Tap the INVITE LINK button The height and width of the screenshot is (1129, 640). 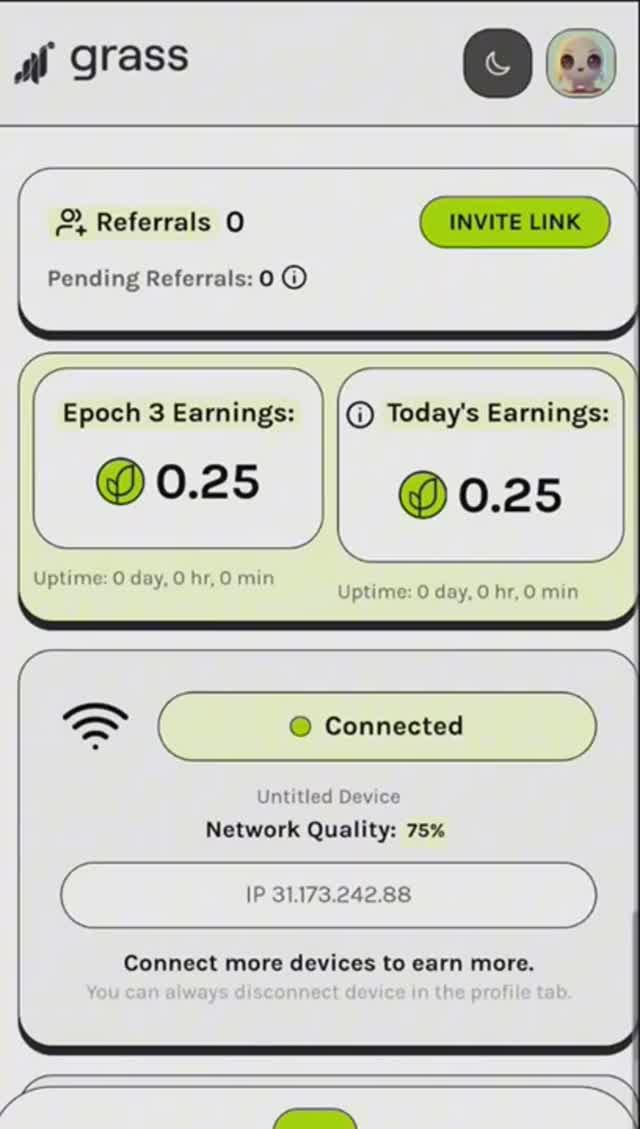[x=514, y=222]
